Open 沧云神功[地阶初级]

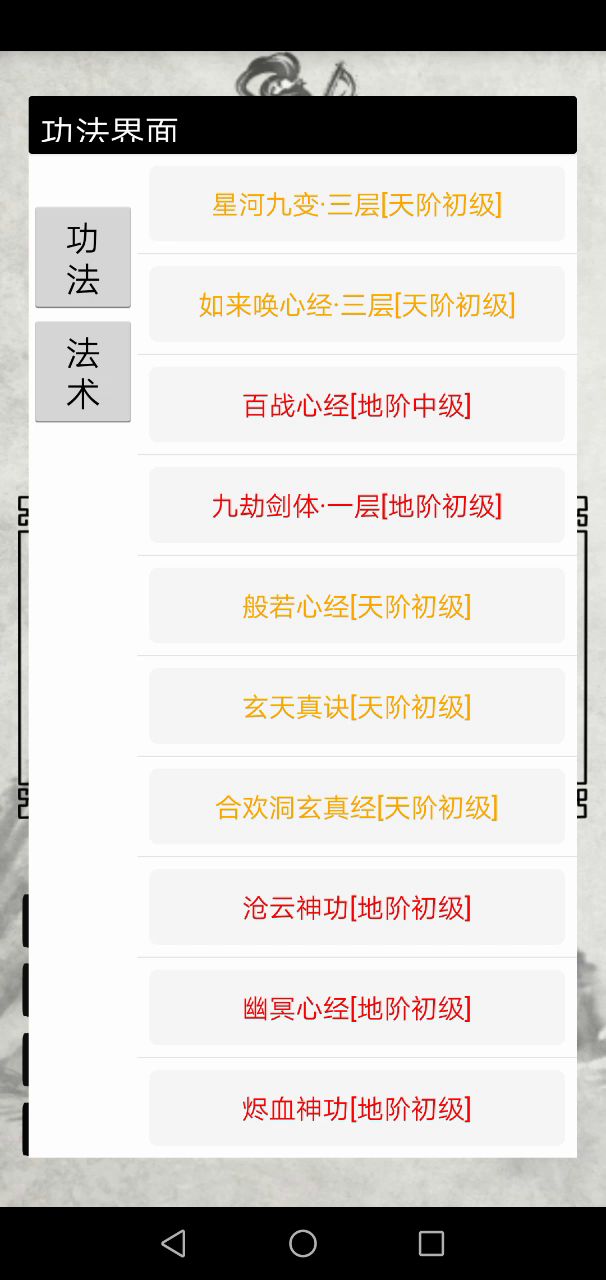coord(357,907)
